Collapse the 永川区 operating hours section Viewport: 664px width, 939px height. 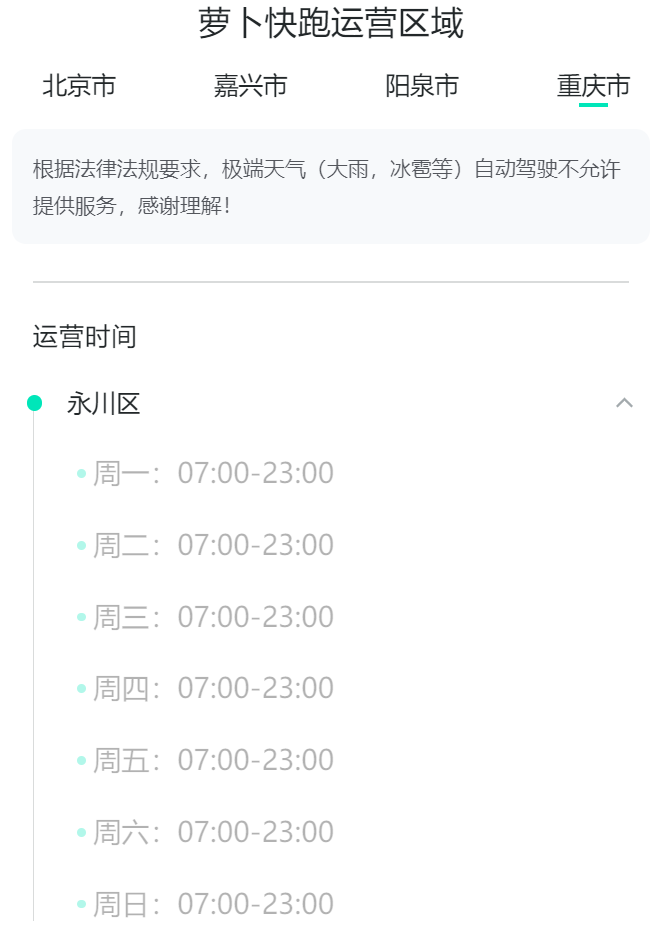coord(624,403)
